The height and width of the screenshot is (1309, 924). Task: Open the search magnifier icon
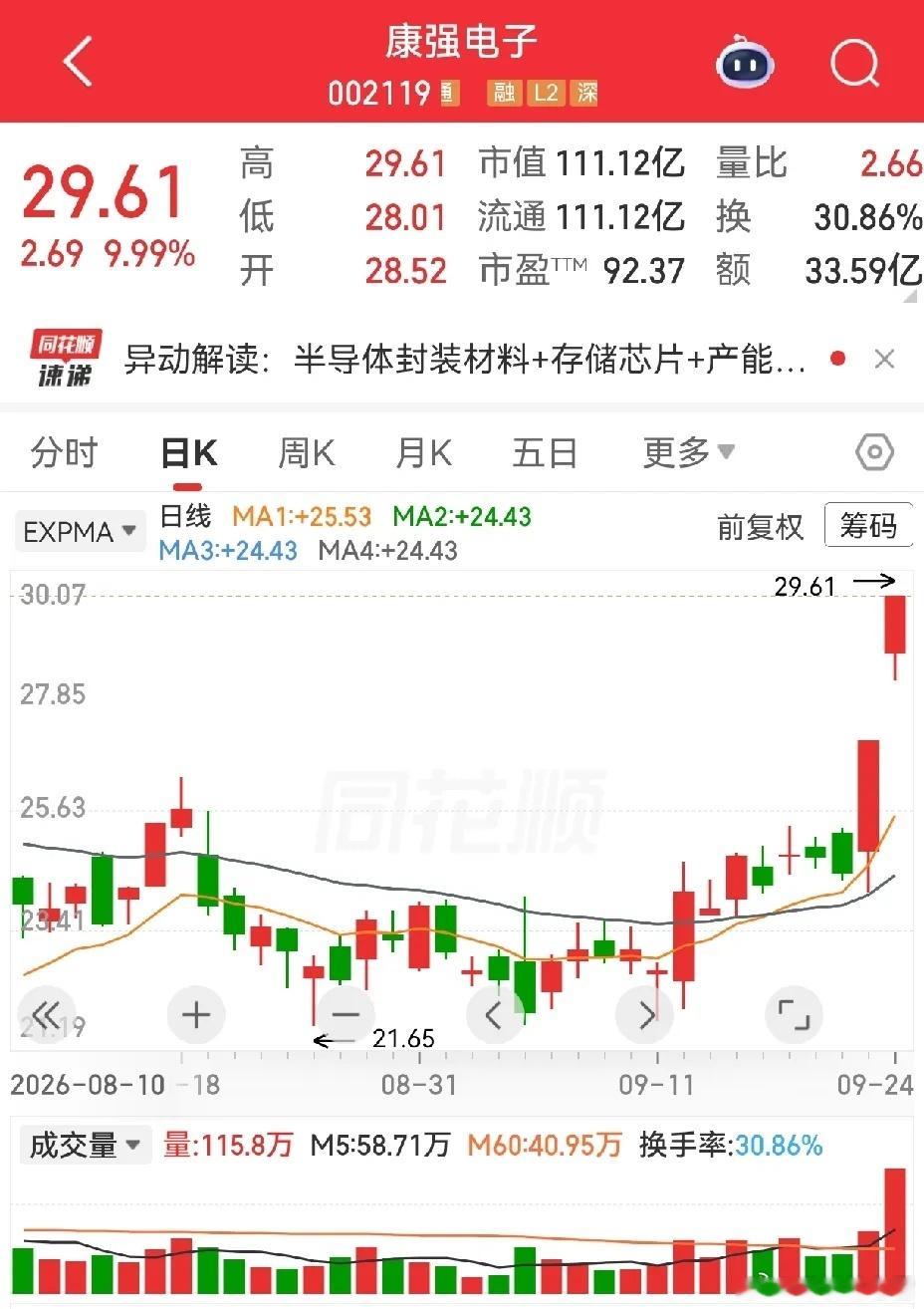click(x=855, y=64)
